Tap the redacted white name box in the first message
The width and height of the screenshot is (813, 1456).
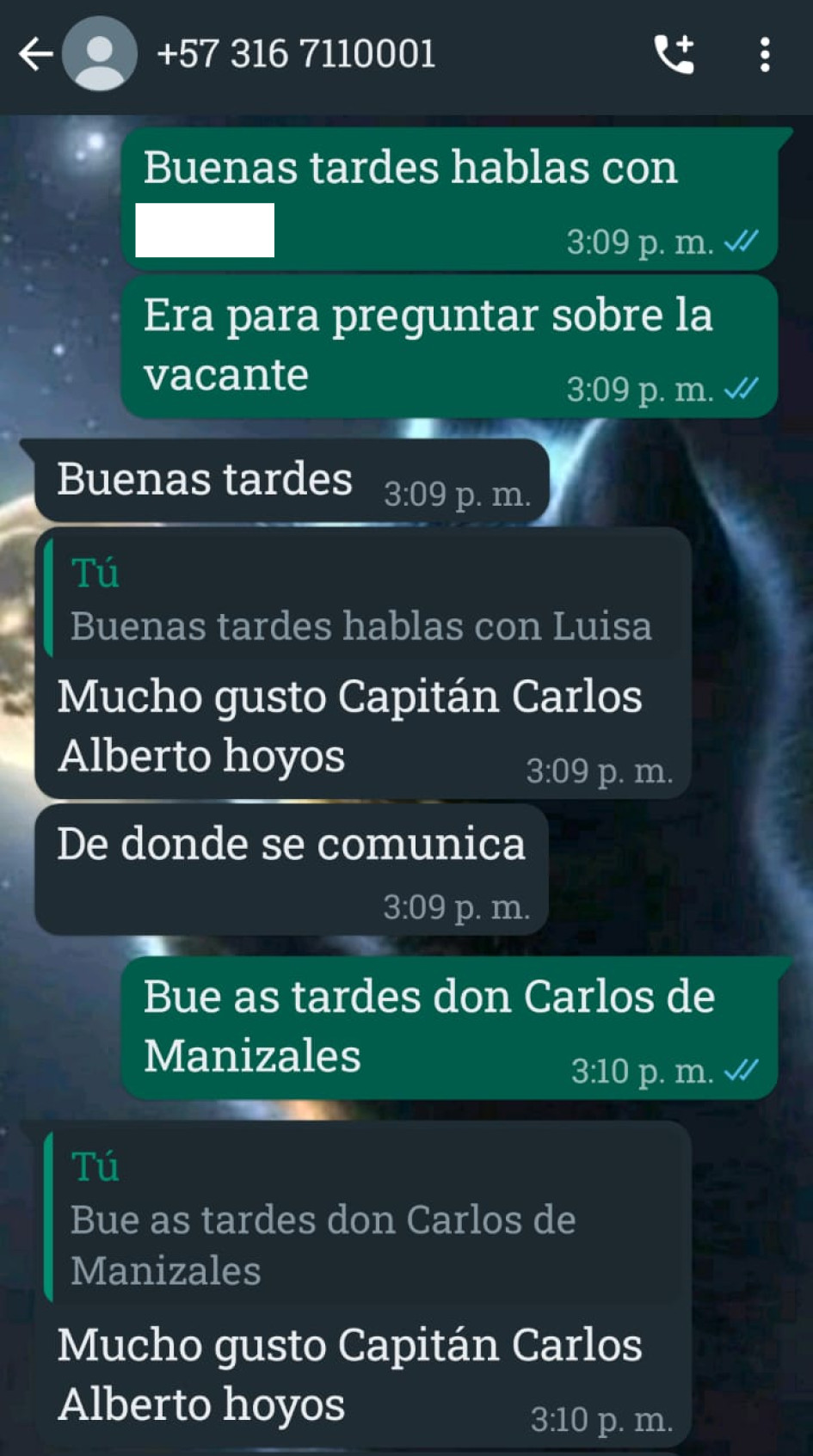[x=204, y=230]
